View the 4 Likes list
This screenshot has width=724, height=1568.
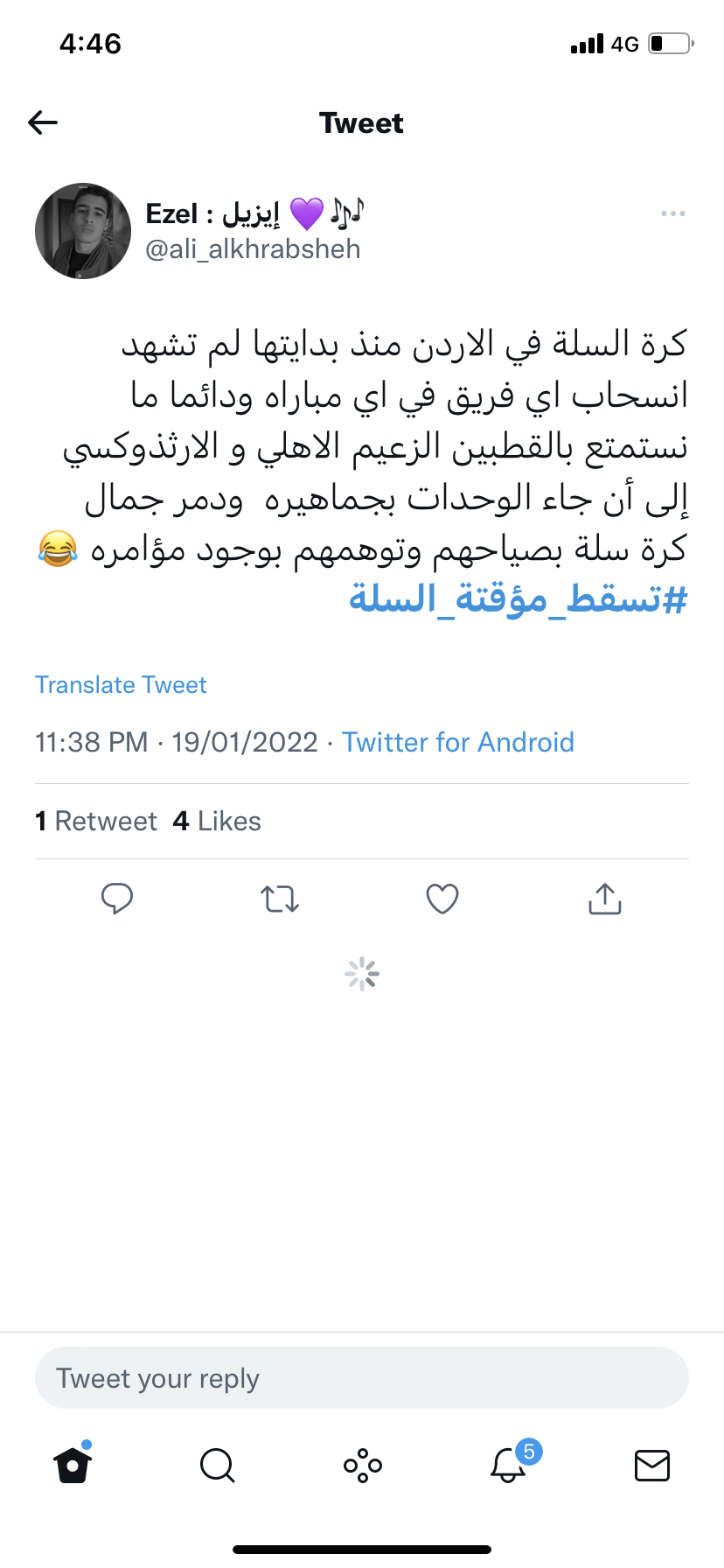pos(217,821)
